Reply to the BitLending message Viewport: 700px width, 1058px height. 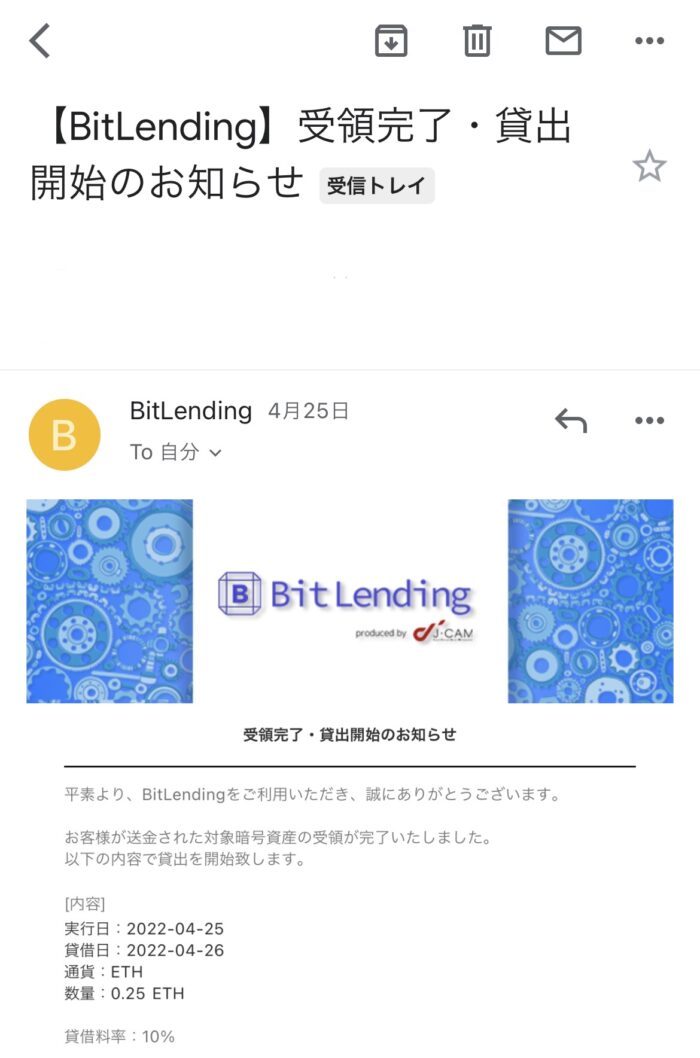[x=571, y=421]
